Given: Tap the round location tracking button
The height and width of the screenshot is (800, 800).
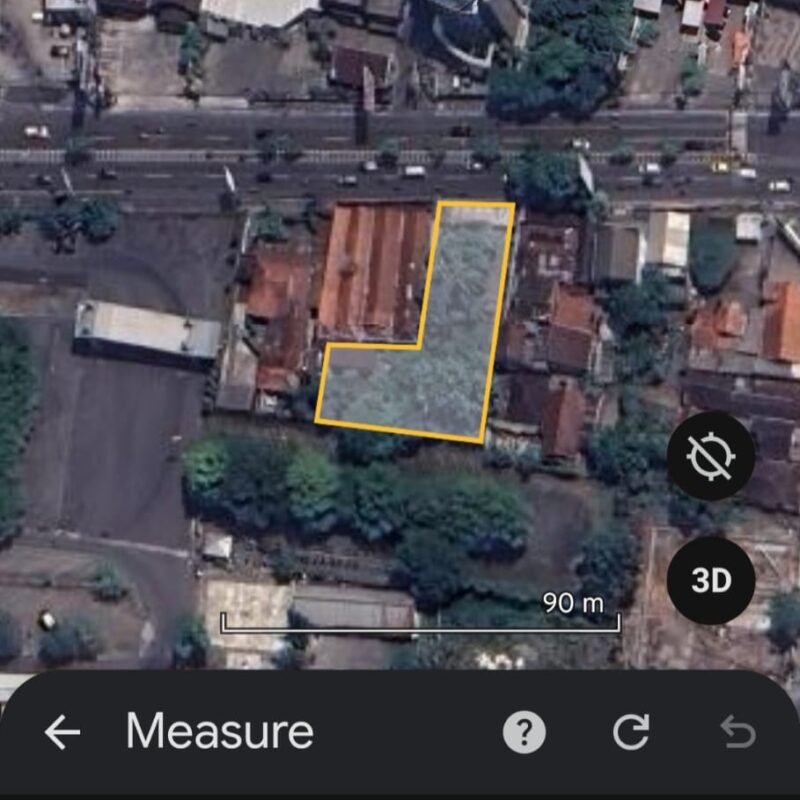Looking at the screenshot, I should pos(711,456).
